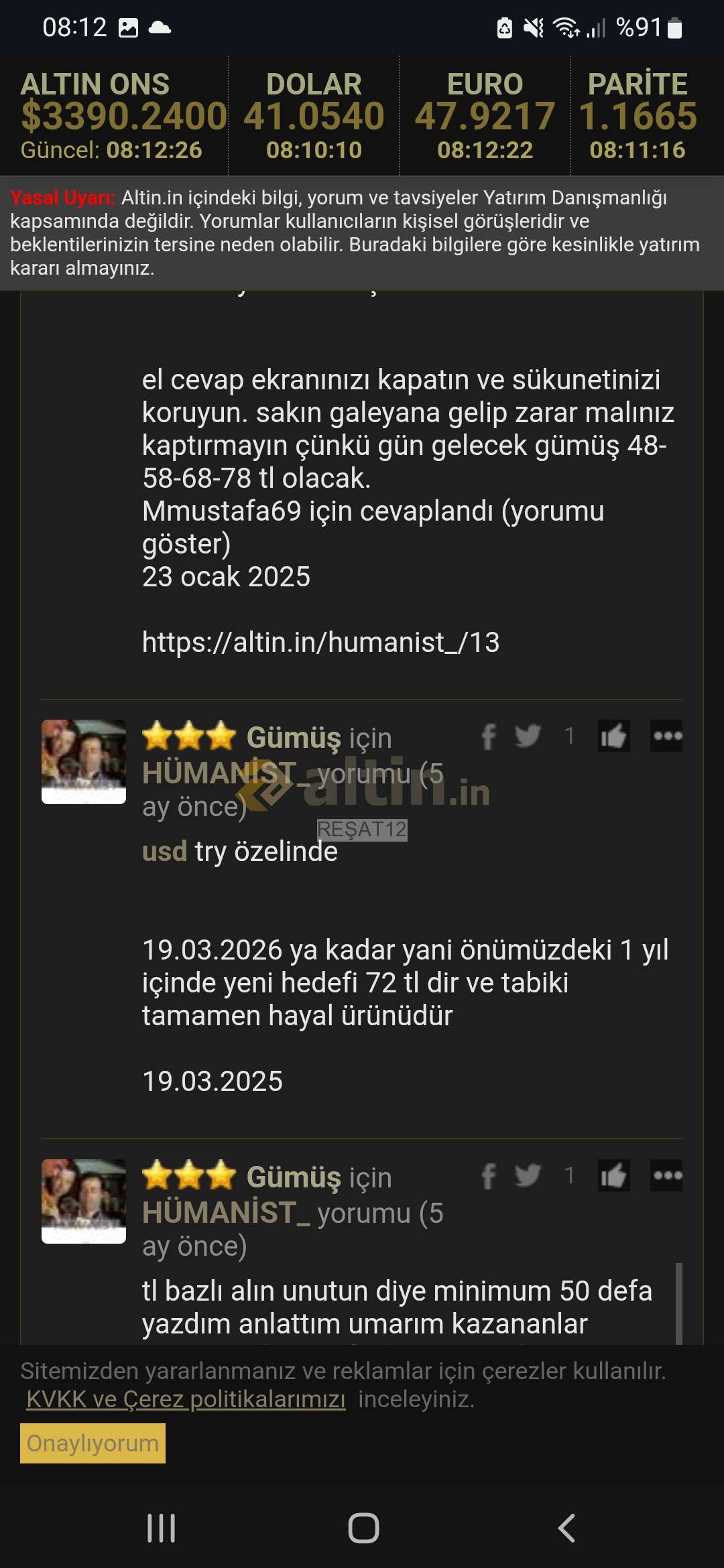This screenshot has height=1568, width=724.
Task: Open the DOLAR rate tile
Action: (x=314, y=115)
